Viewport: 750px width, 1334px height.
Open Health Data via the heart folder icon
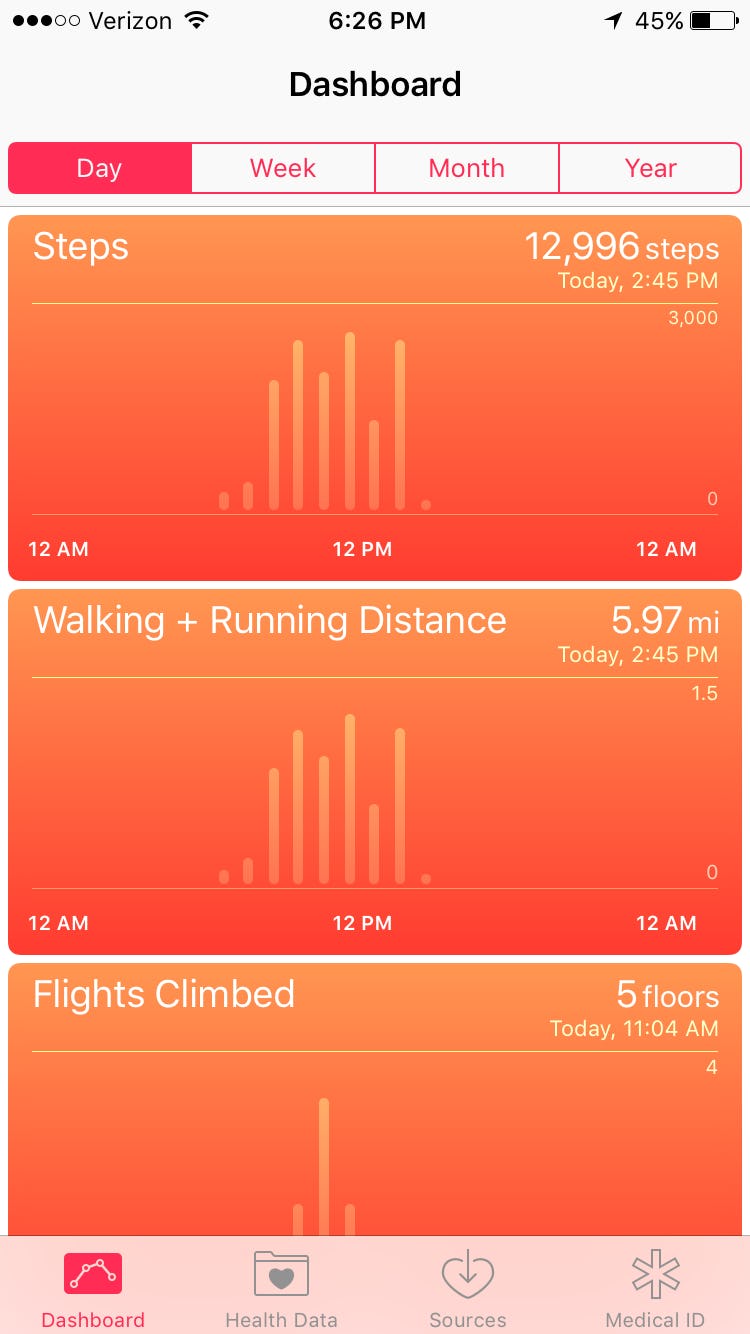(x=281, y=1275)
